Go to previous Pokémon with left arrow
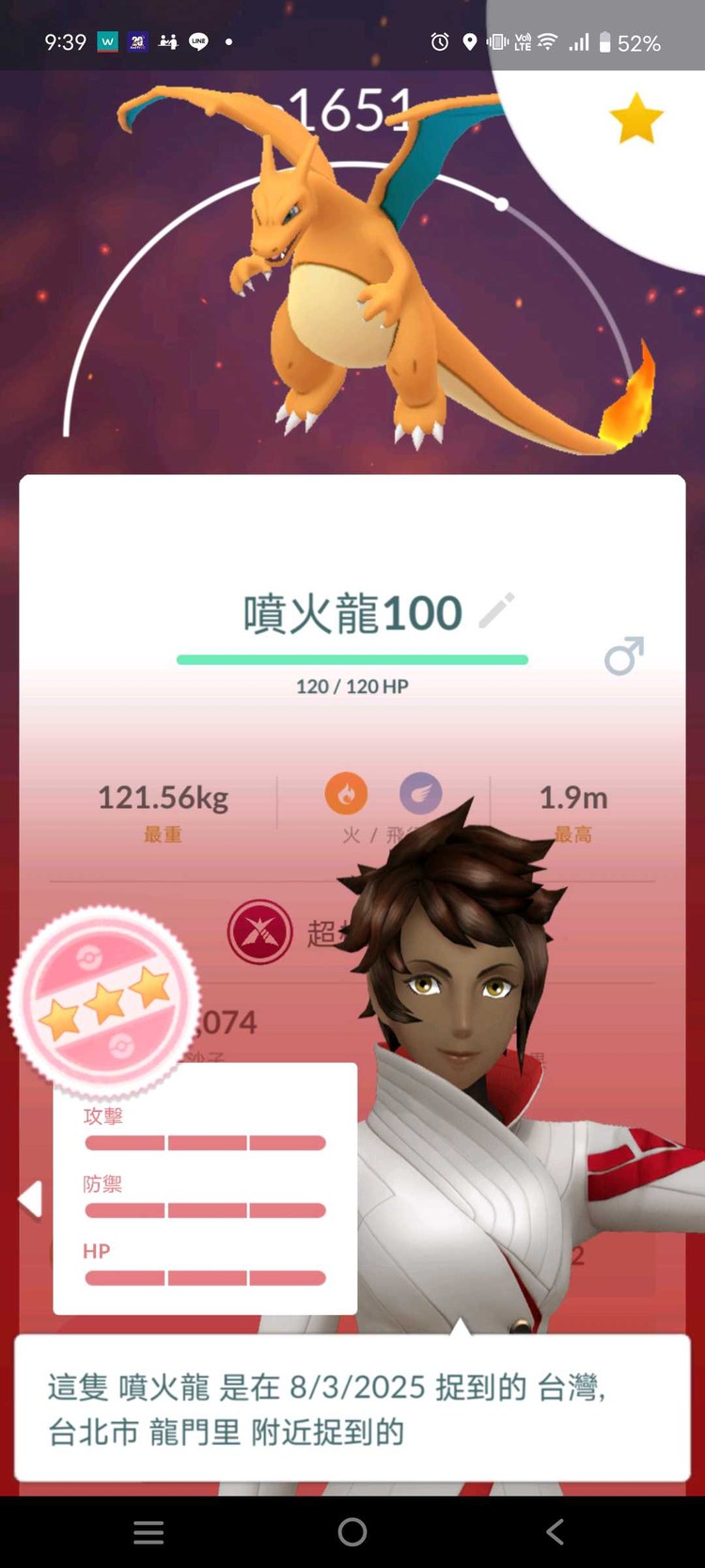 click(30, 1199)
